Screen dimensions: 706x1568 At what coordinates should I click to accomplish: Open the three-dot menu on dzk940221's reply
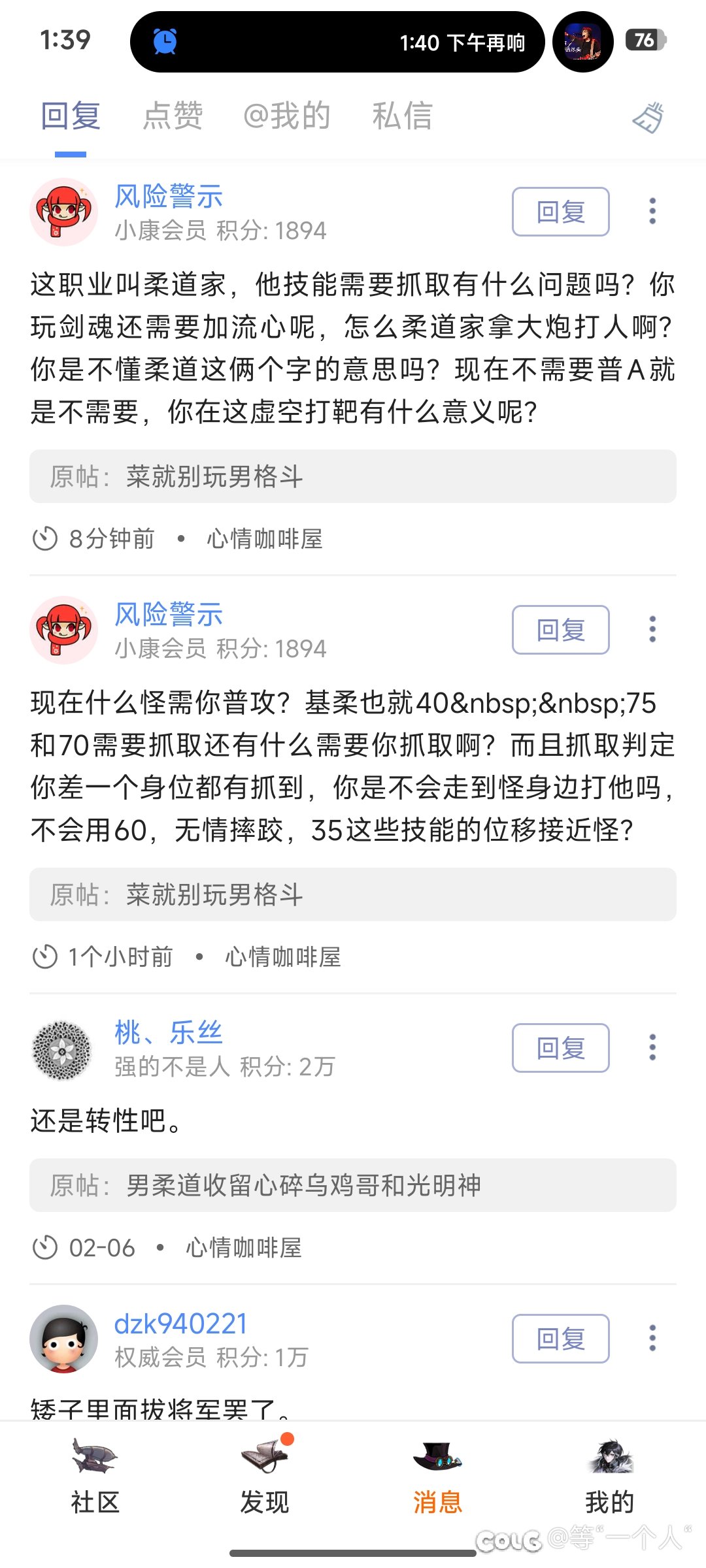[x=652, y=1338]
